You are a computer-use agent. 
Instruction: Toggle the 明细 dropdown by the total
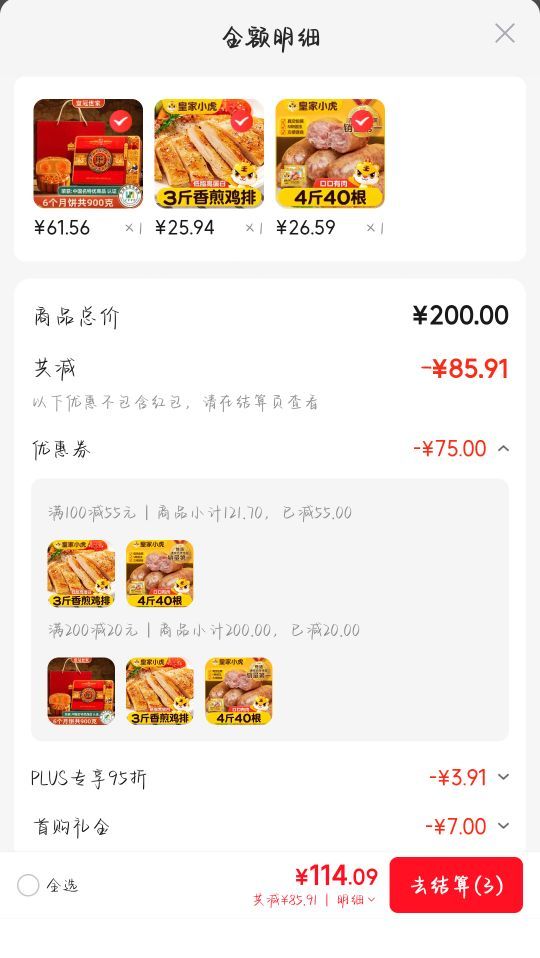point(356,900)
